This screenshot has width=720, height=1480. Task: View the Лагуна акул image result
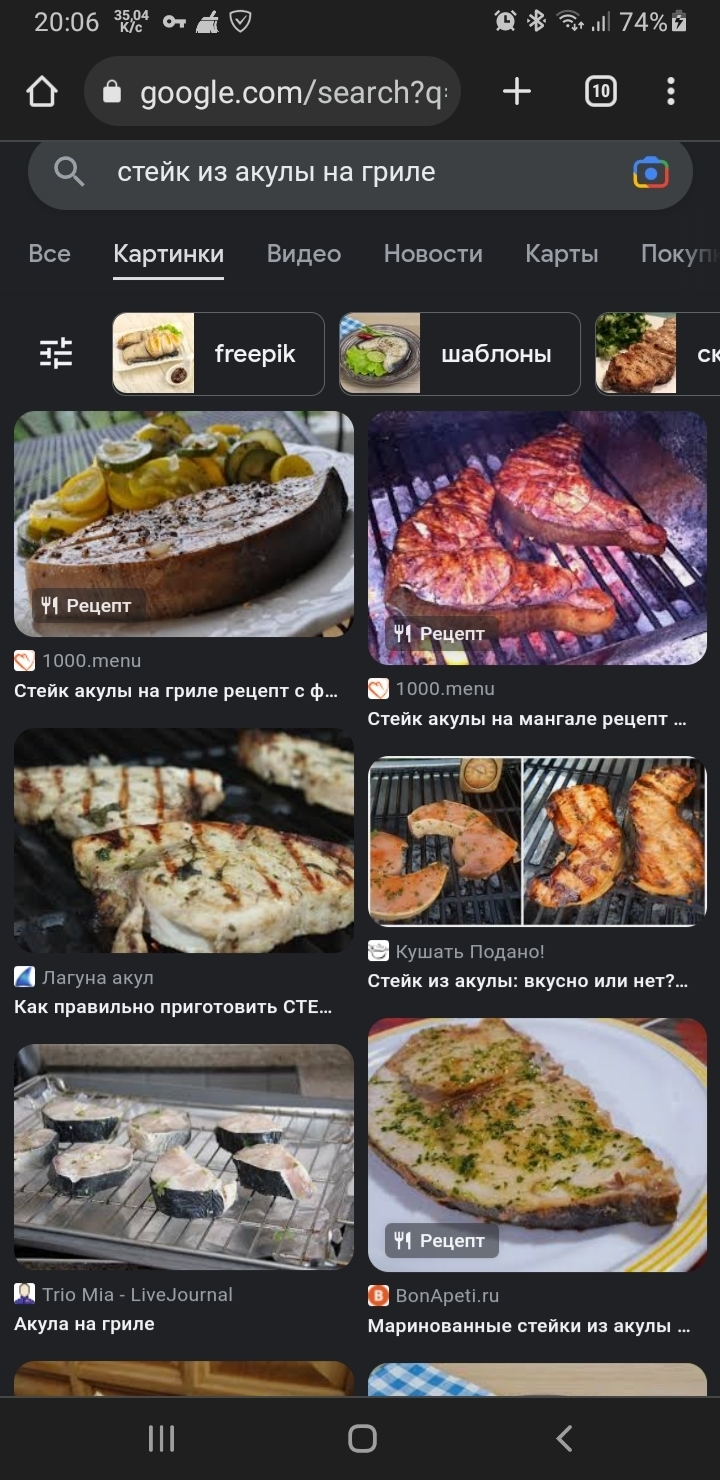(x=184, y=840)
